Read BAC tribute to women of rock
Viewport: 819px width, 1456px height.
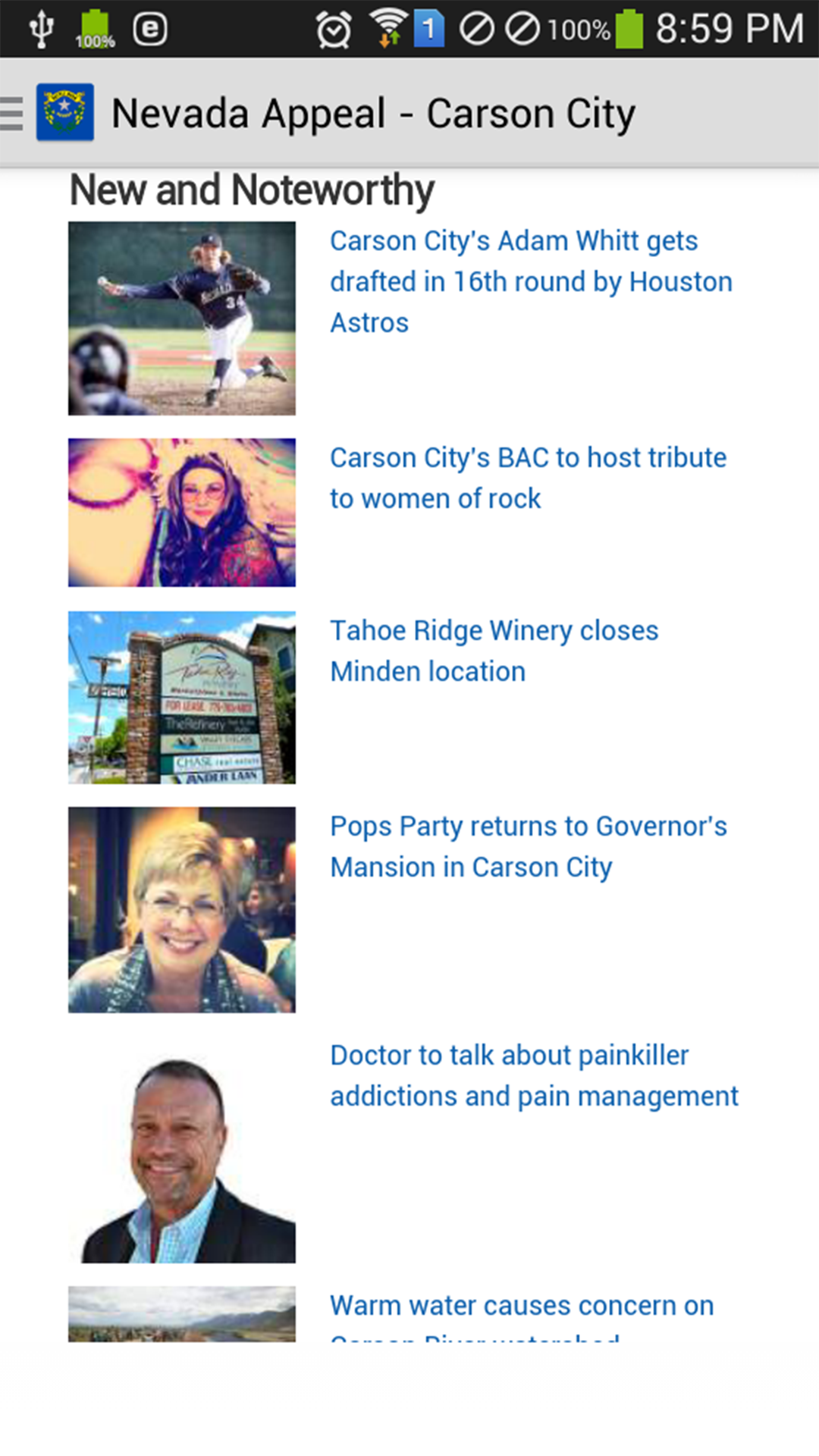[528, 479]
